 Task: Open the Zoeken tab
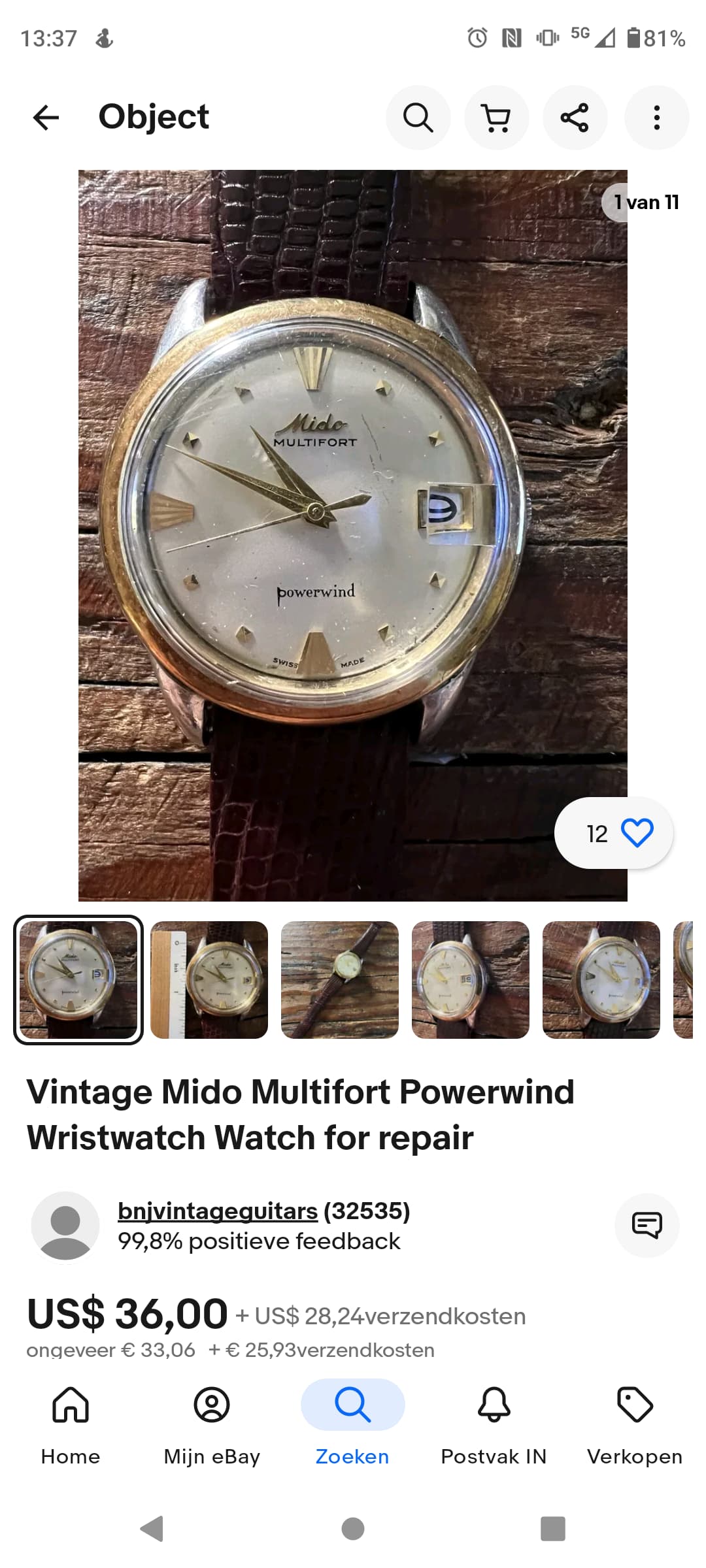[353, 1426]
